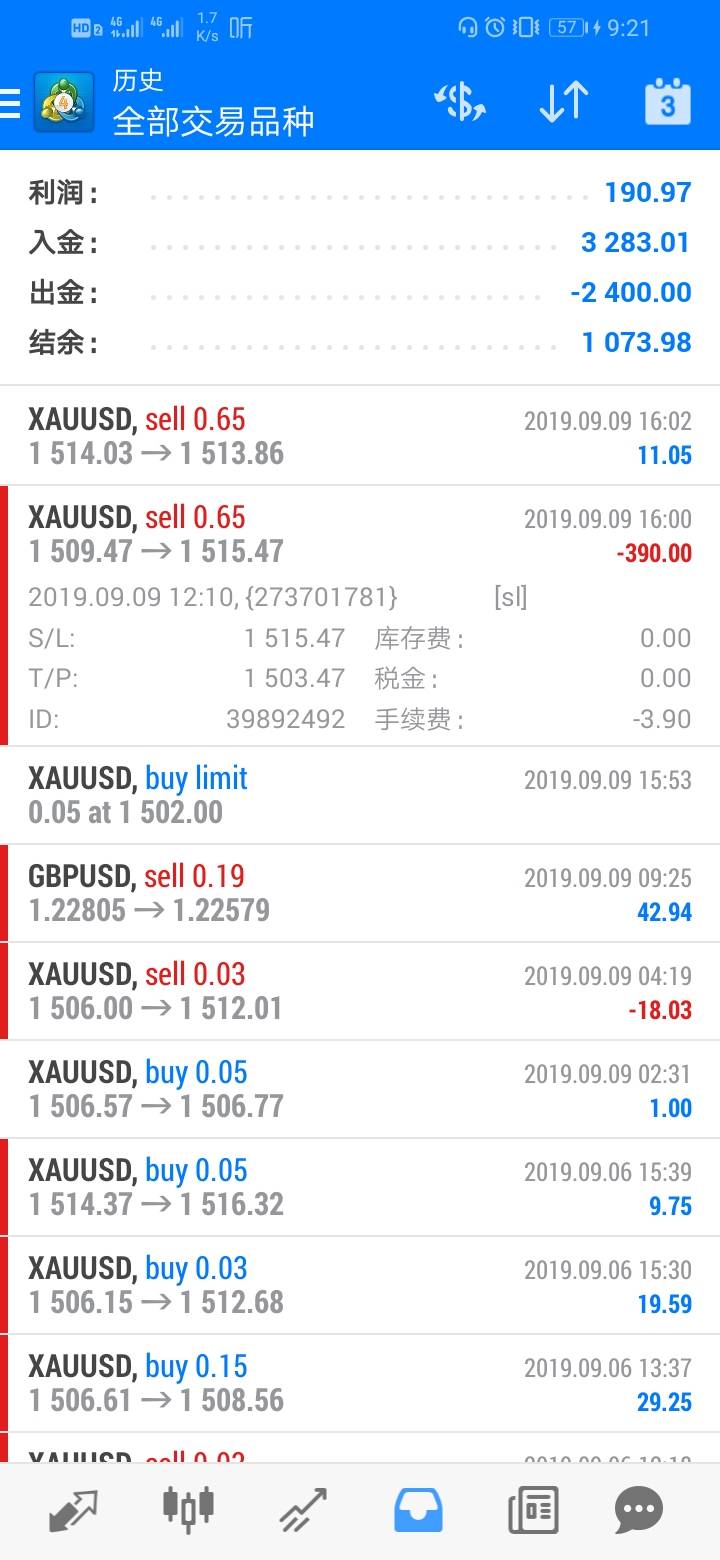This screenshot has width=720, height=1560.
Task: Switch to the Quotes tab
Action: point(73,1510)
